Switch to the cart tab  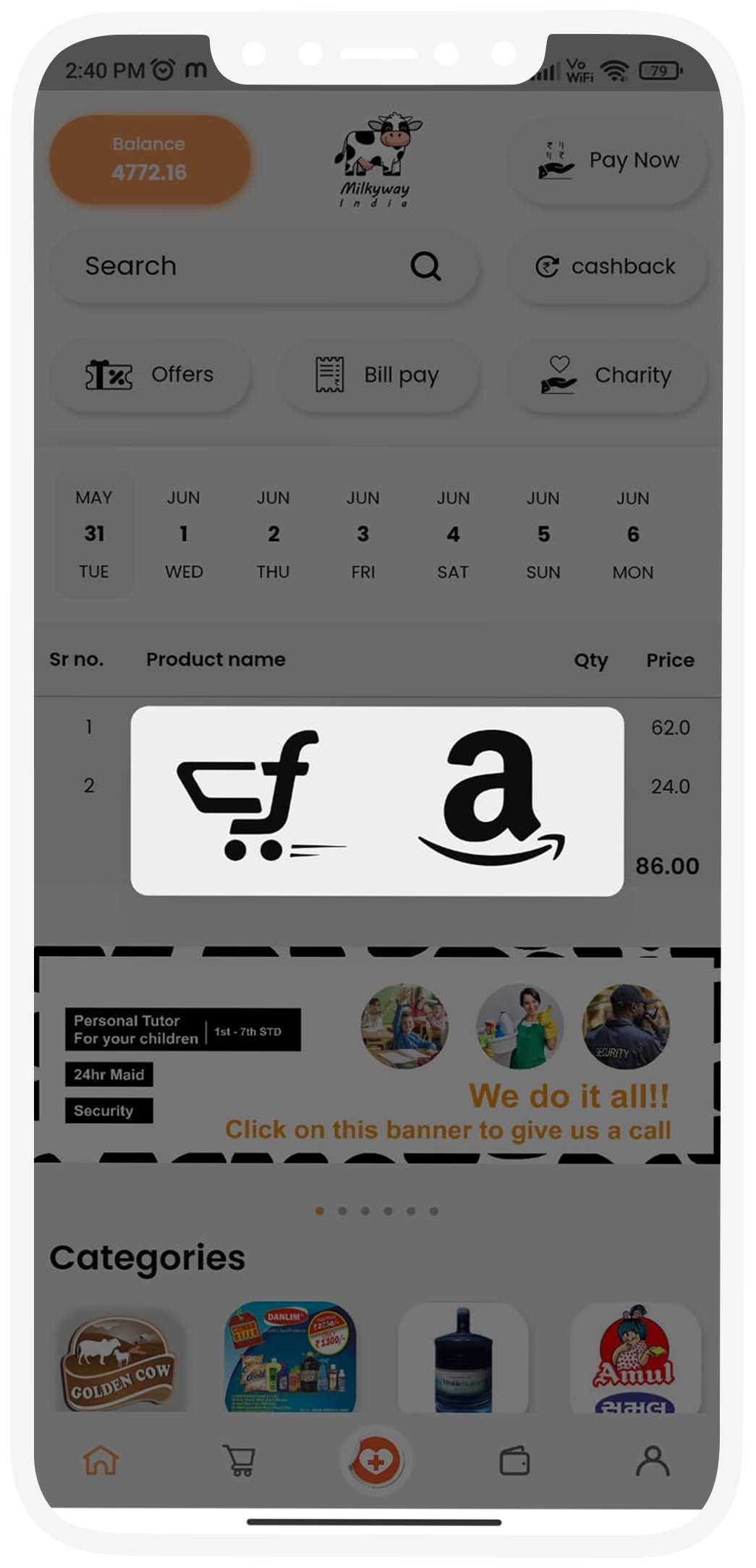(239, 1461)
